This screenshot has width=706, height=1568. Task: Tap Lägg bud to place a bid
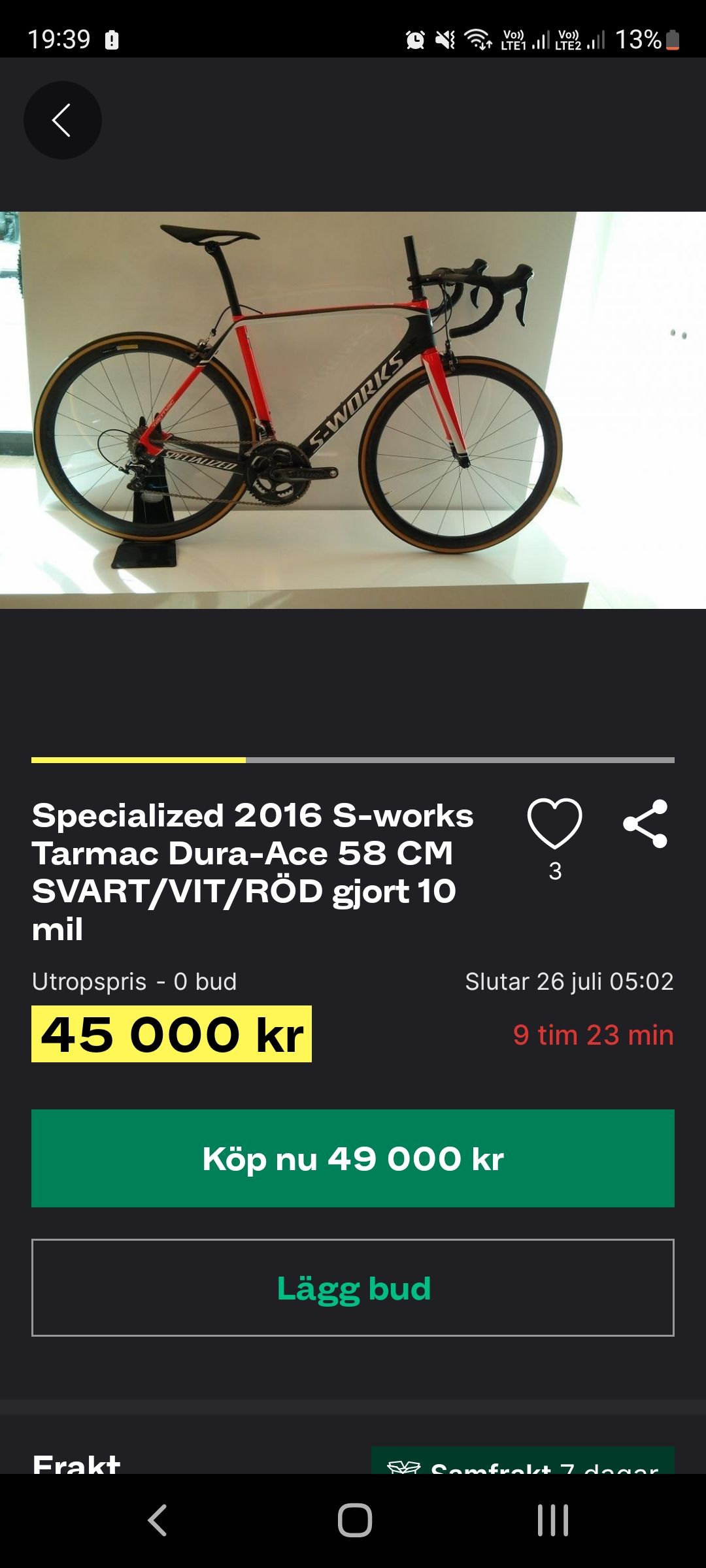coord(353,1288)
